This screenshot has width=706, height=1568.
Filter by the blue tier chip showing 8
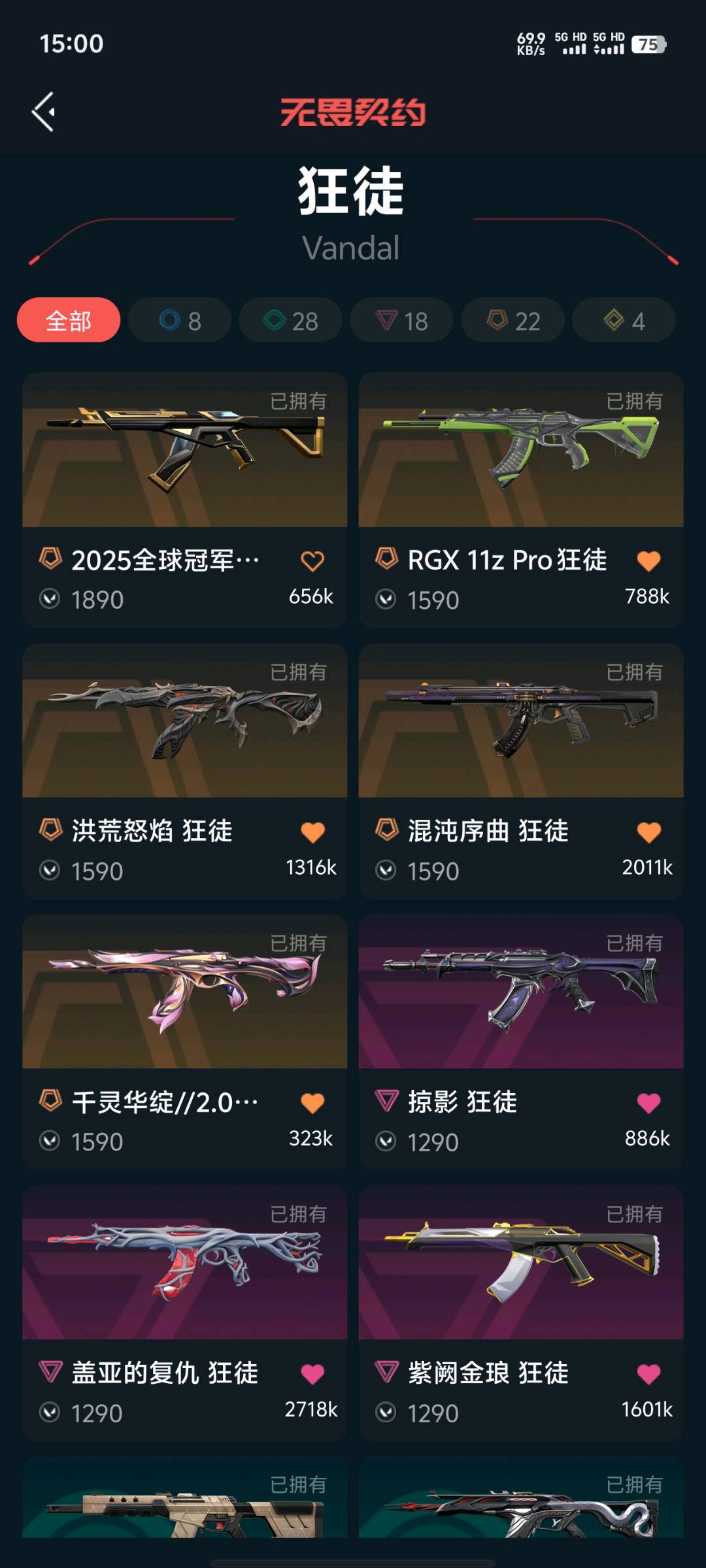(x=180, y=320)
